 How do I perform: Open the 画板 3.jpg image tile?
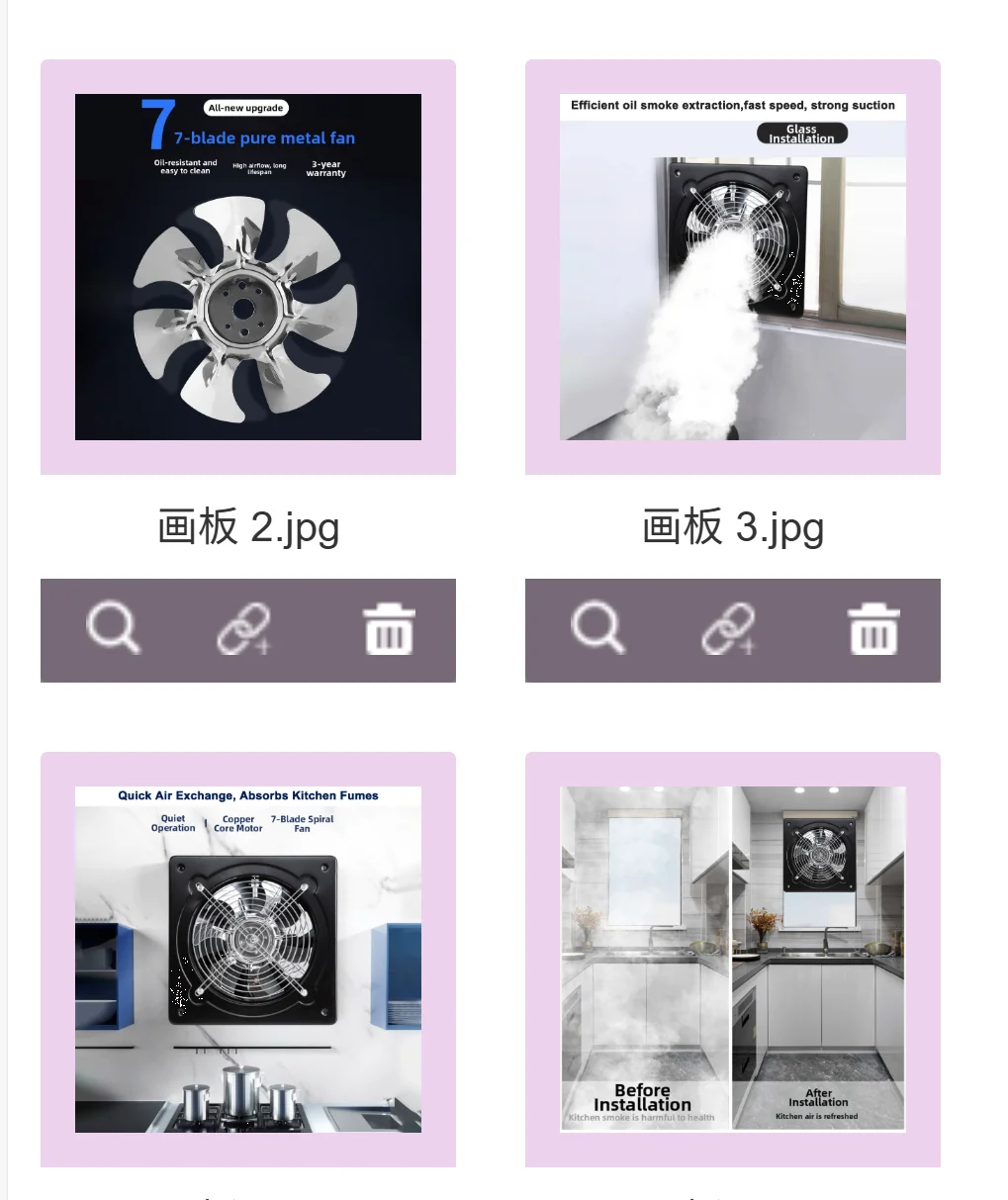733,267
